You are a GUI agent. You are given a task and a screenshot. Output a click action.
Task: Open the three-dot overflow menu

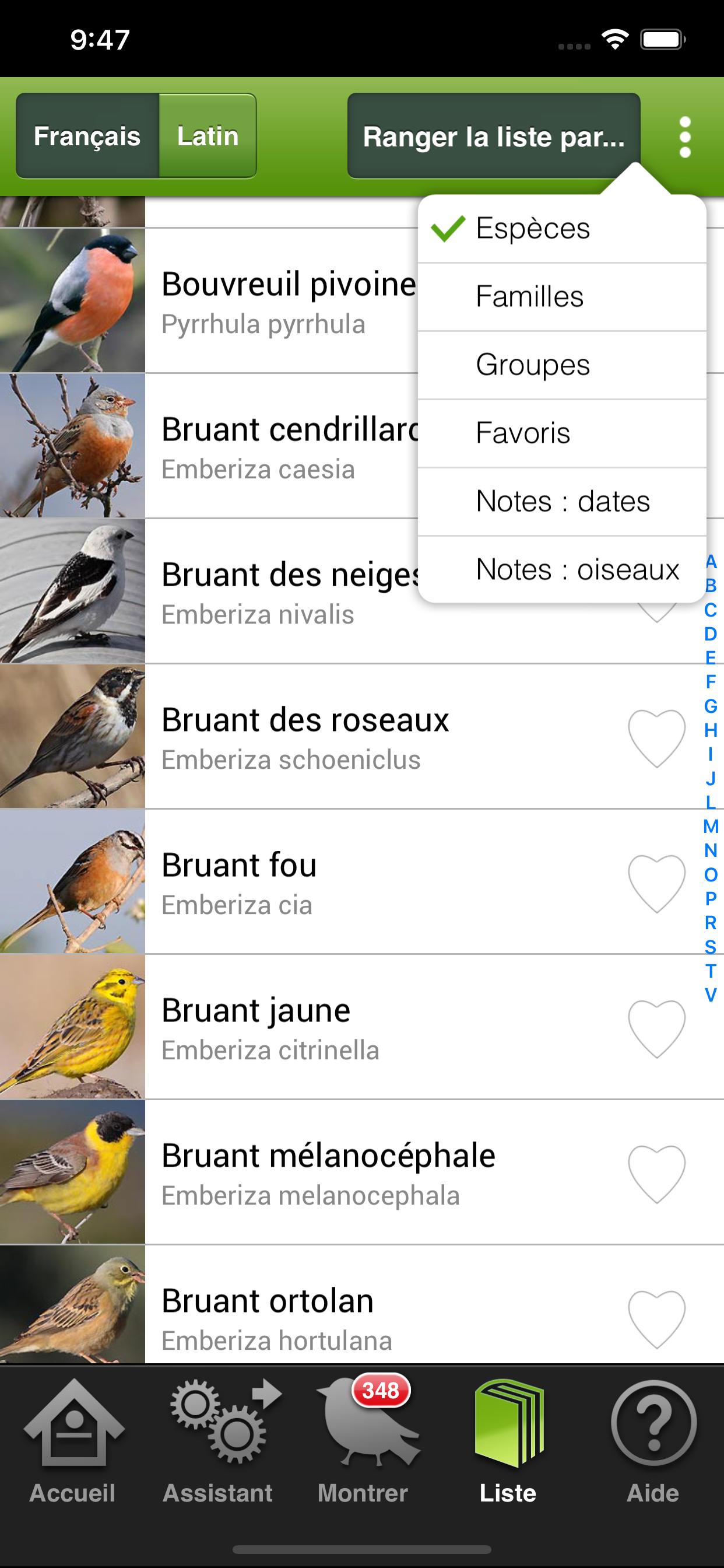coord(685,137)
